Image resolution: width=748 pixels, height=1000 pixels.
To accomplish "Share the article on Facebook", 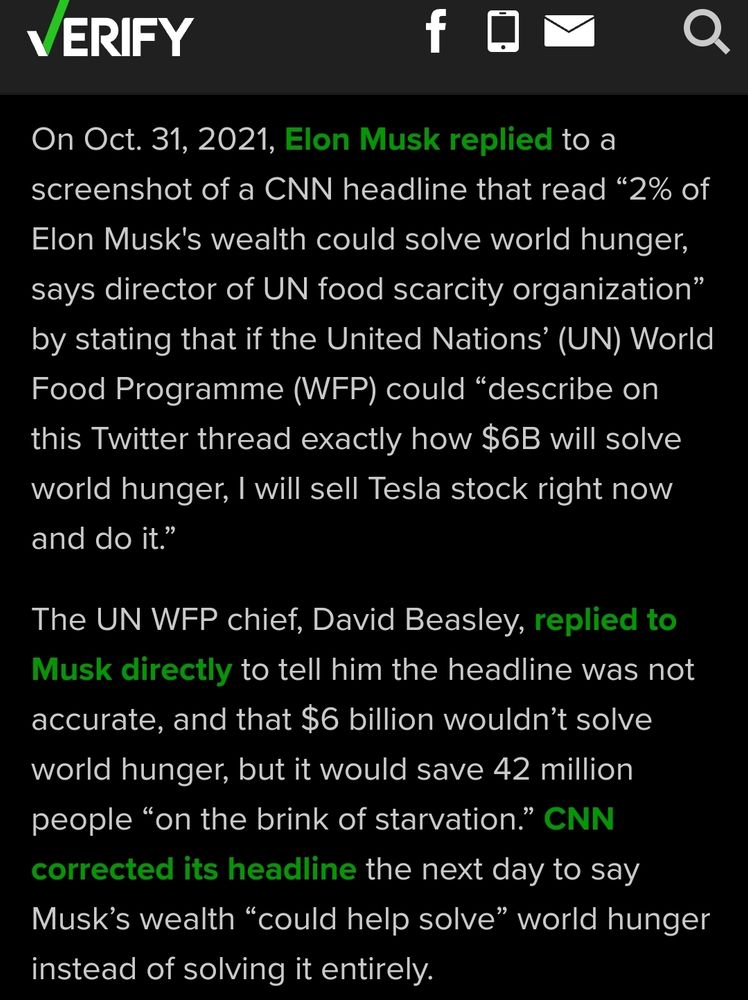I will pyautogui.click(x=435, y=32).
